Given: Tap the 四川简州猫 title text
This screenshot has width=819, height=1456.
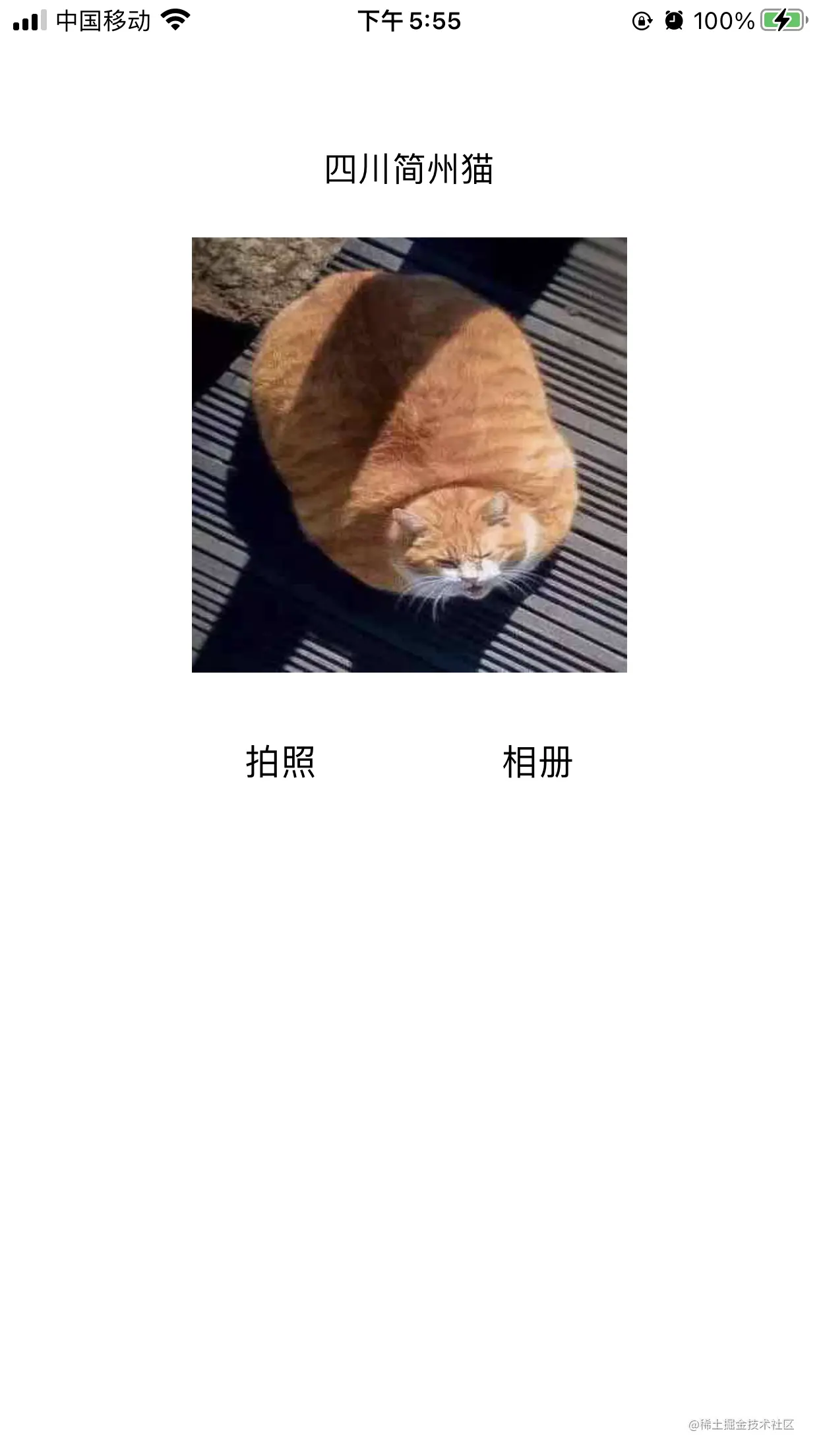Looking at the screenshot, I should coord(410,168).
